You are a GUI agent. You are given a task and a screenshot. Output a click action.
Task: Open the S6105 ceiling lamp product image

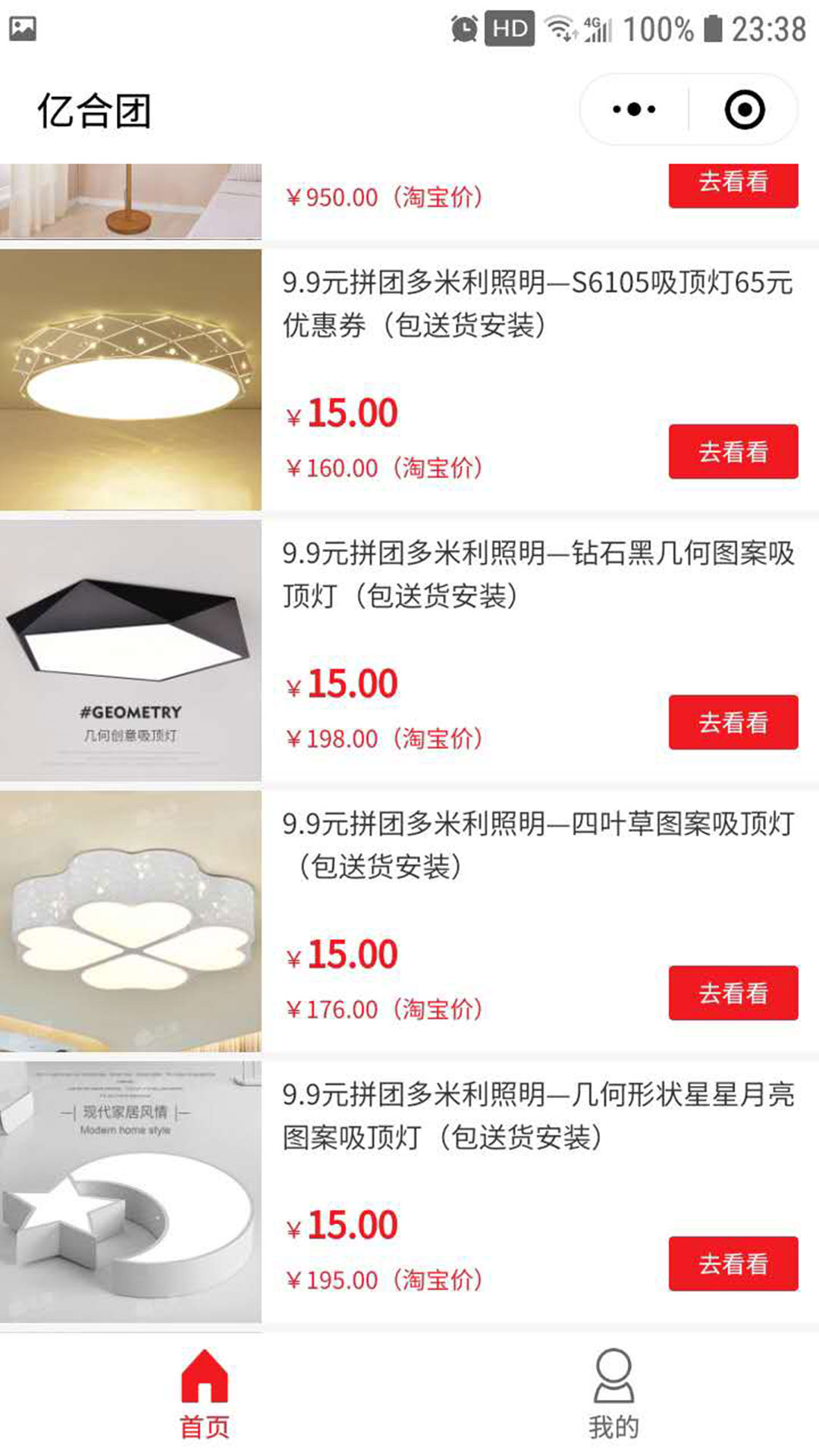(x=130, y=380)
